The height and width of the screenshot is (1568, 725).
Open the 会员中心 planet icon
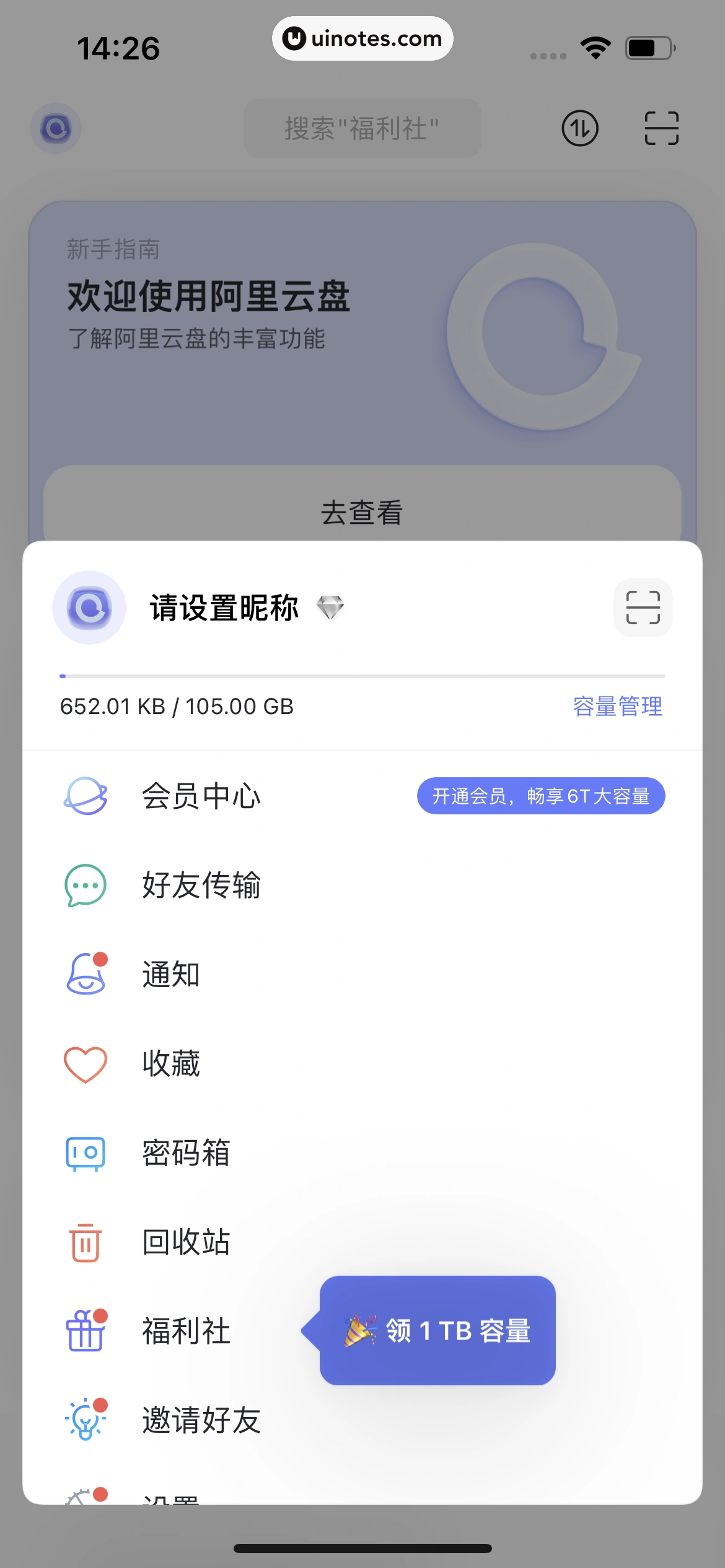point(86,797)
